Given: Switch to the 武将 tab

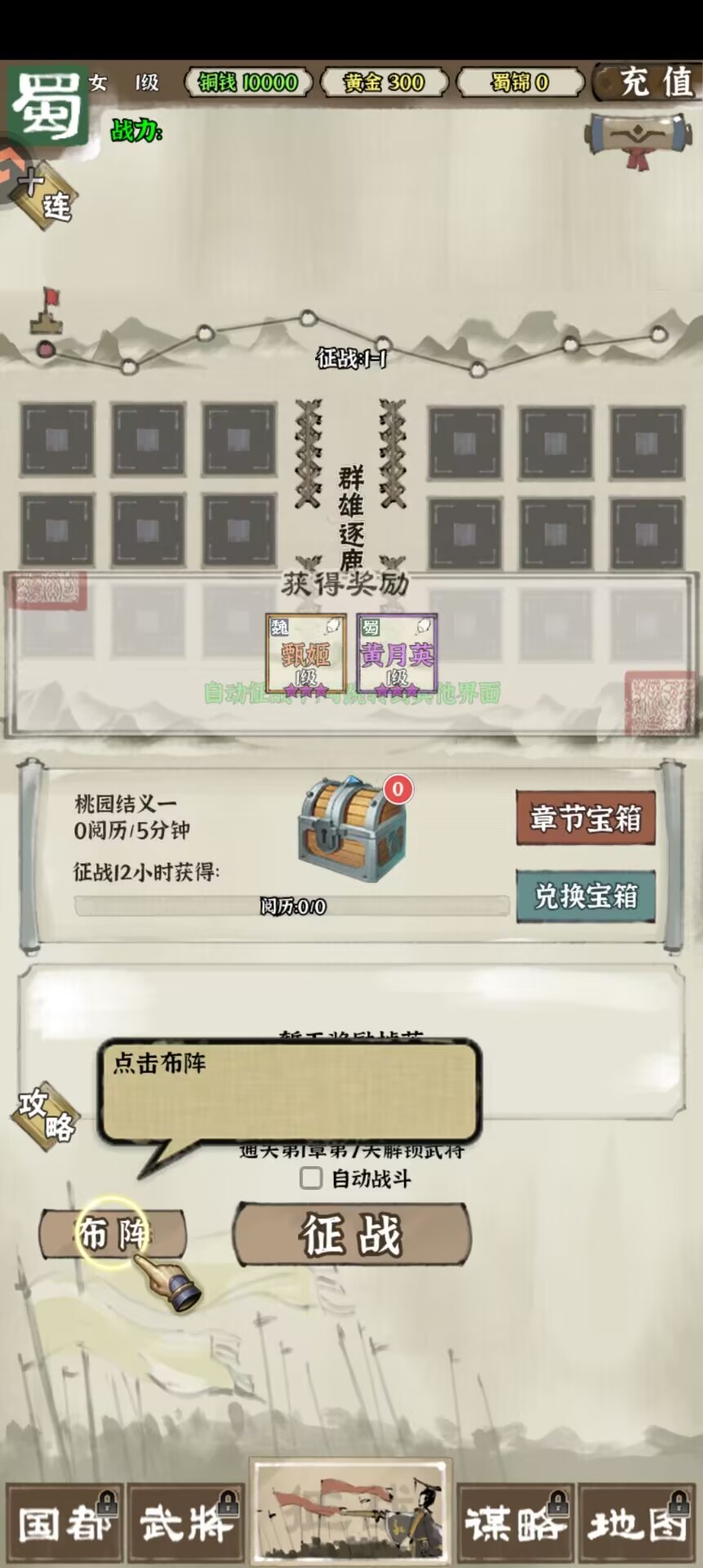Looking at the screenshot, I should tap(186, 1523).
